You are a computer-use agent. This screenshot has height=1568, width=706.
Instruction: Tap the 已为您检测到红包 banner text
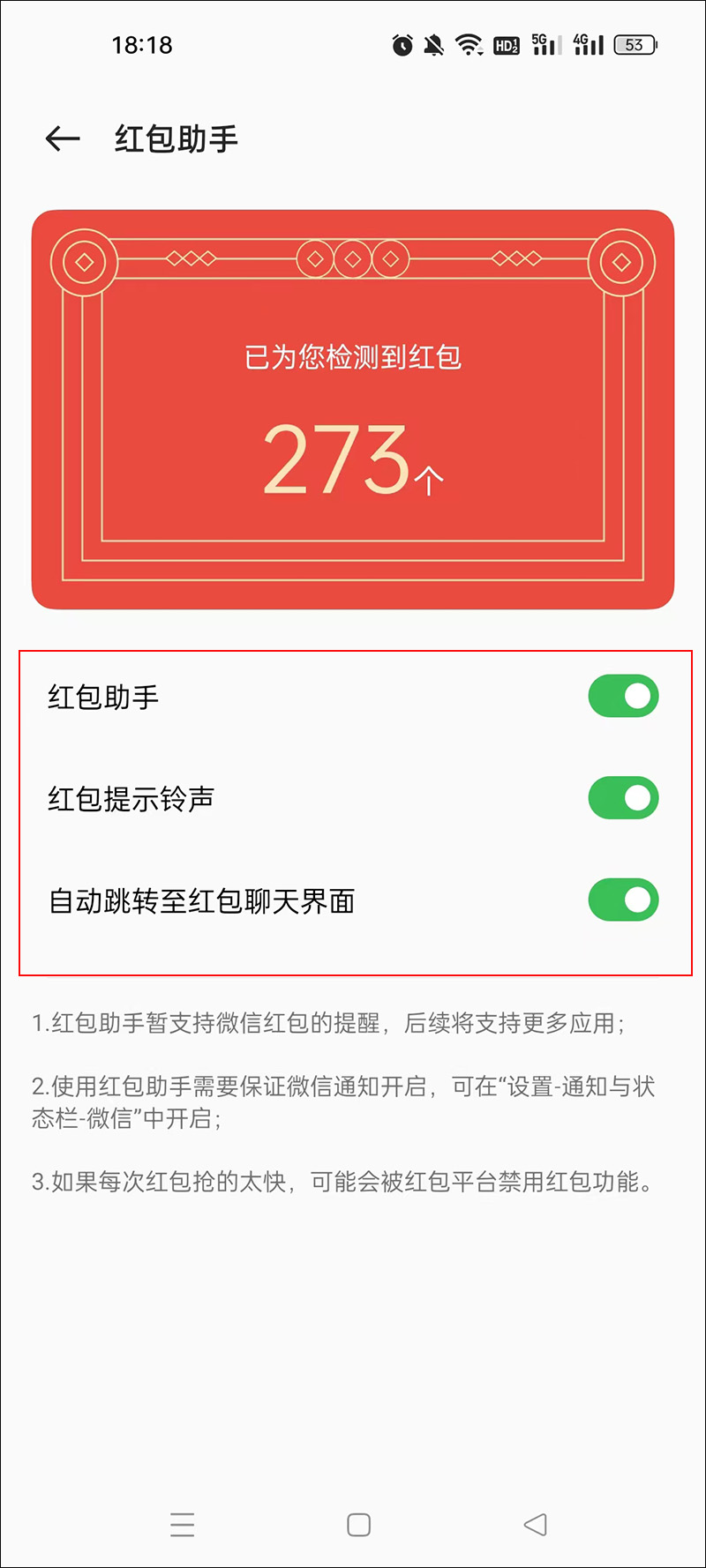353,358
